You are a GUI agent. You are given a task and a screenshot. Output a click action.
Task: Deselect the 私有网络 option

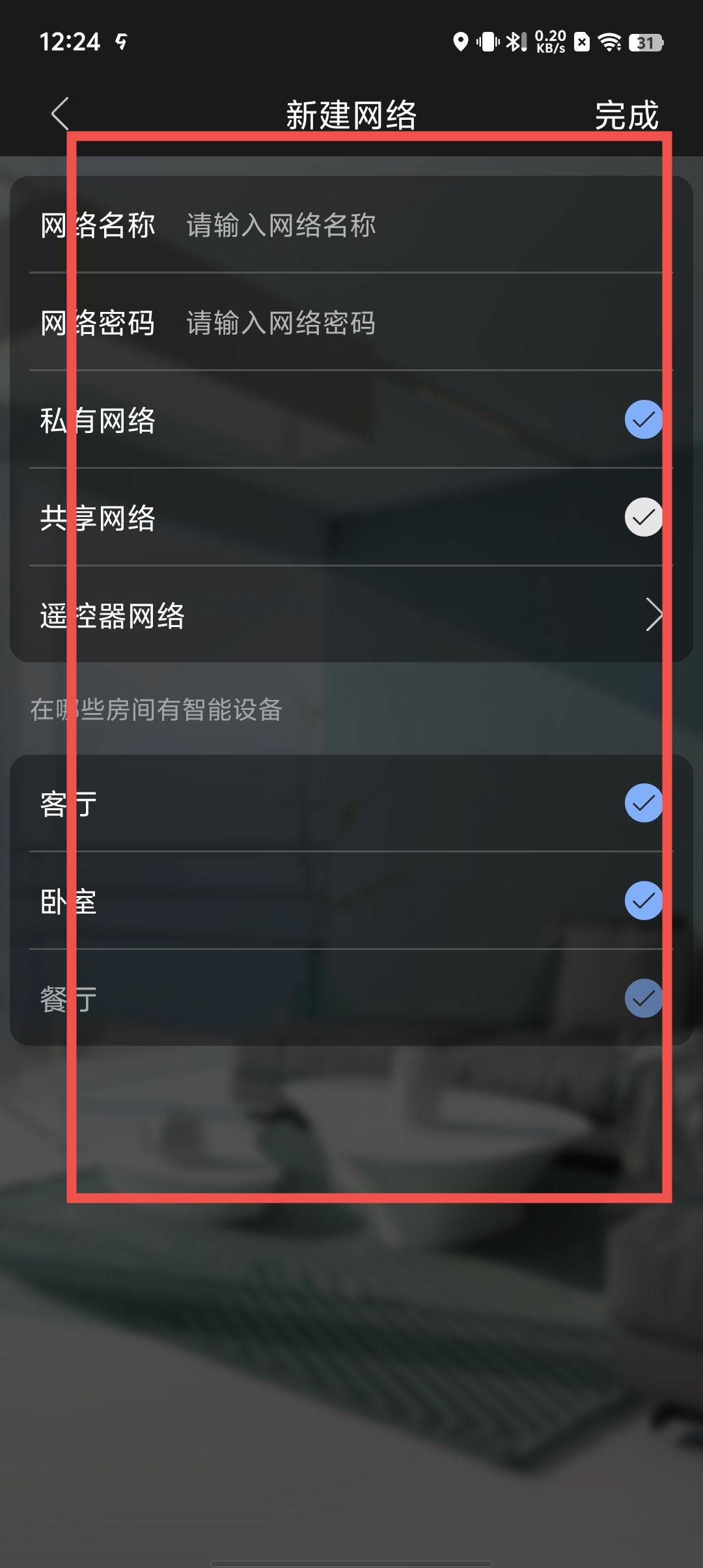tap(643, 419)
